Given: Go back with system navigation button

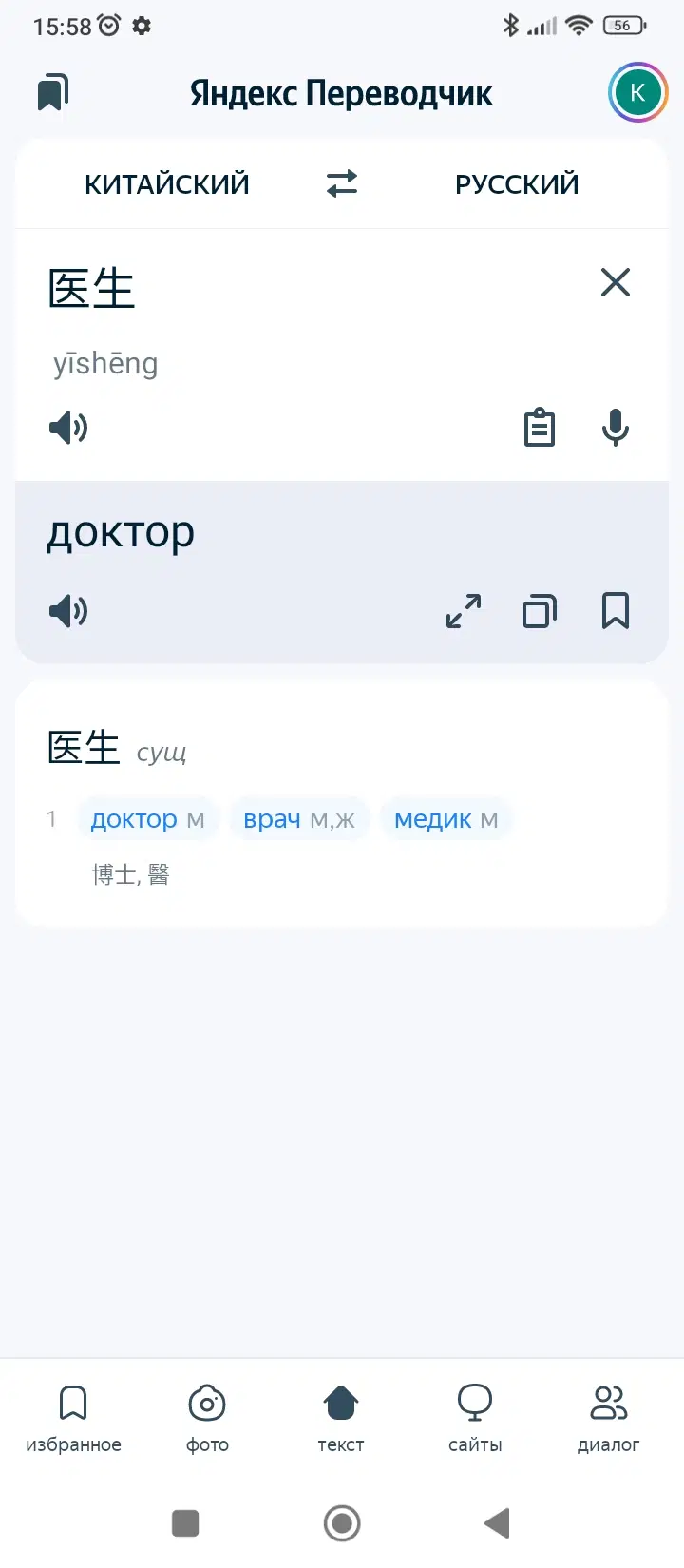Looking at the screenshot, I should click(497, 1523).
